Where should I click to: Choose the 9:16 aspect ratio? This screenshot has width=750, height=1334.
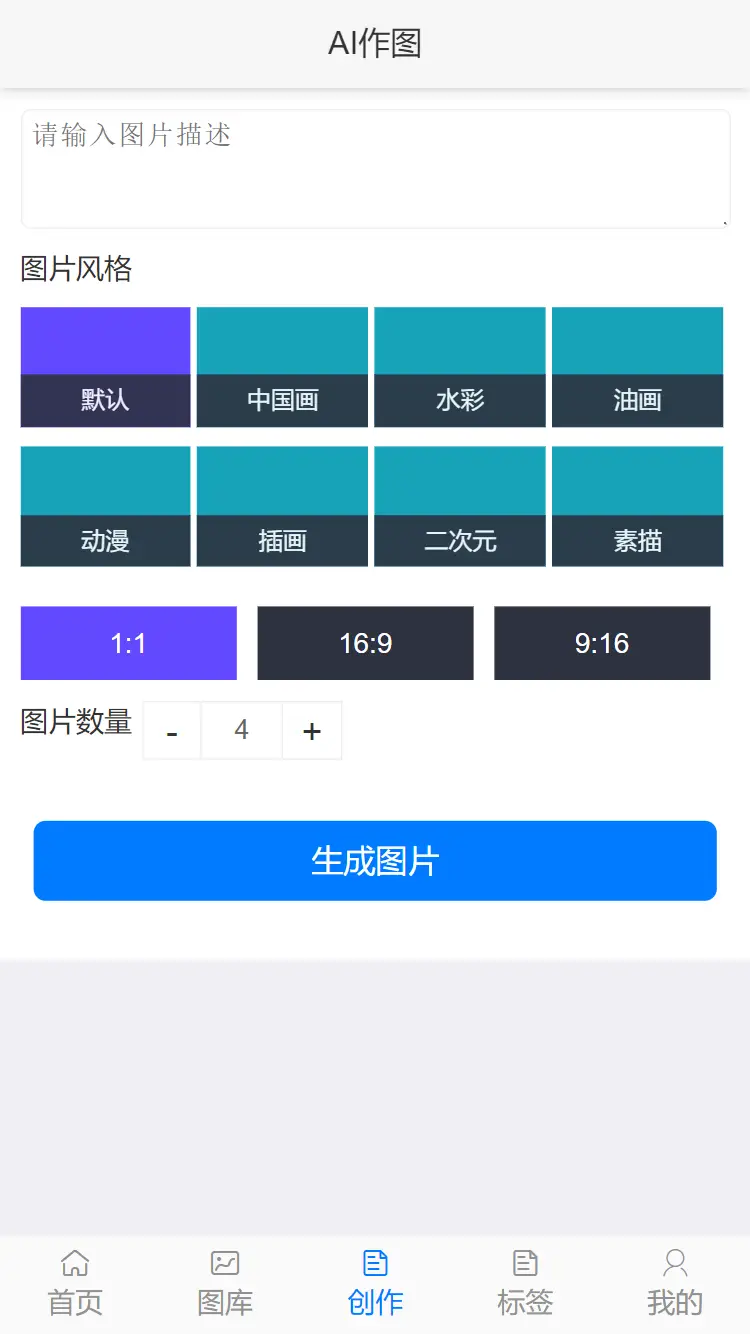(x=602, y=643)
